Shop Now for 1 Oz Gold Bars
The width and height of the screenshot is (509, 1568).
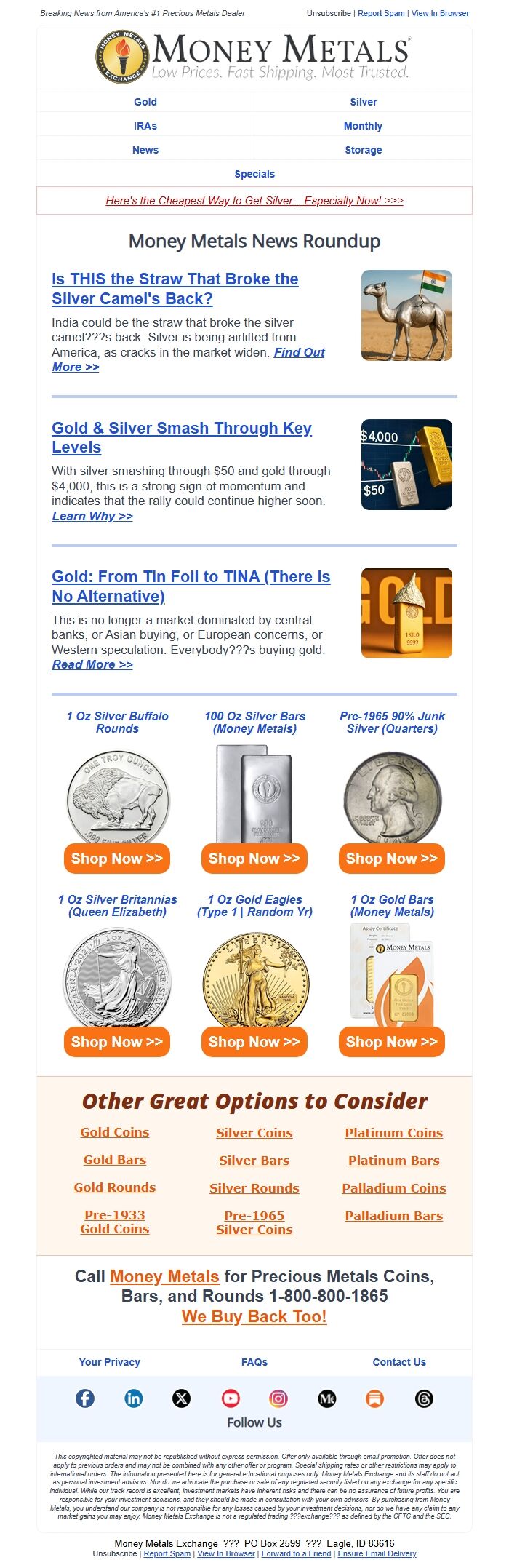(392, 1042)
